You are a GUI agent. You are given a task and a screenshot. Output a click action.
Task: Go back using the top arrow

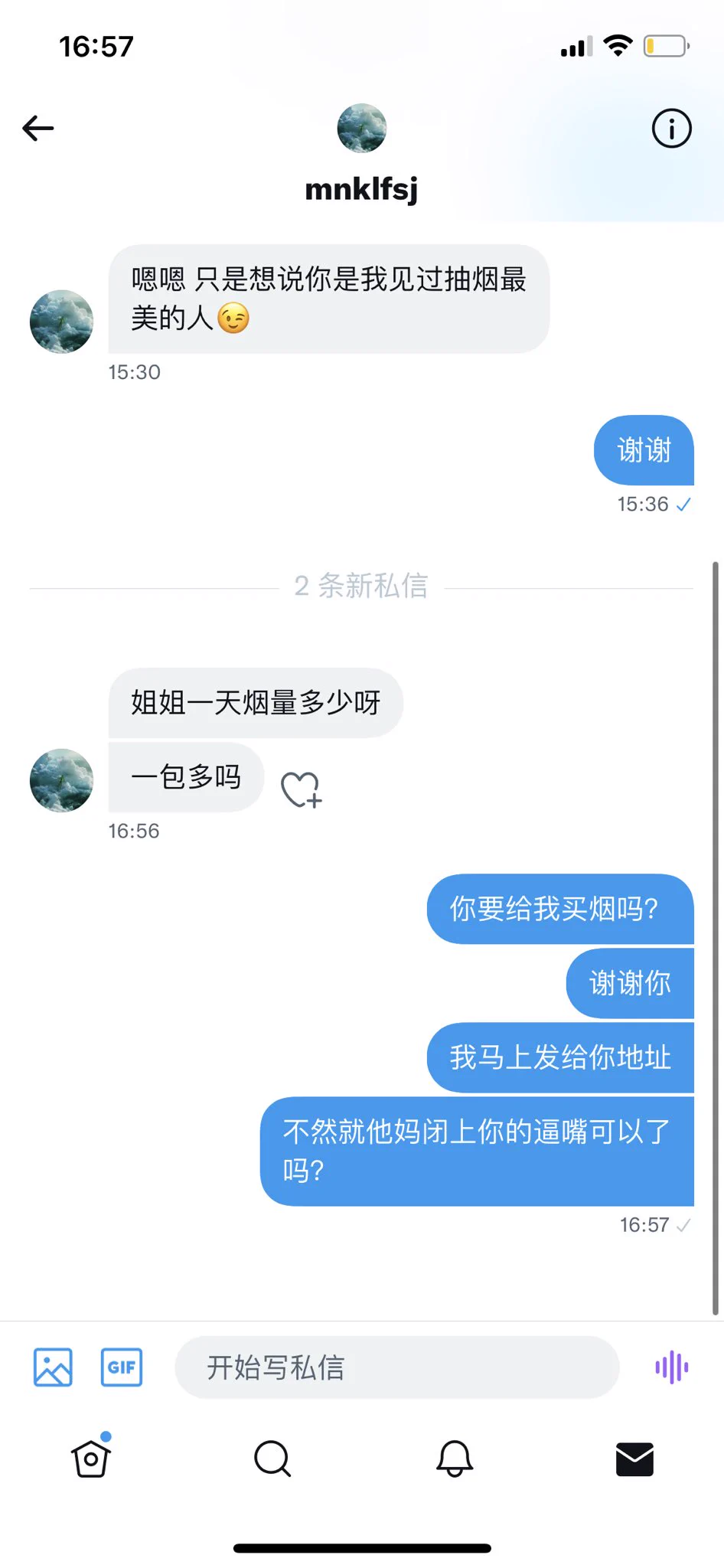pos(38,128)
